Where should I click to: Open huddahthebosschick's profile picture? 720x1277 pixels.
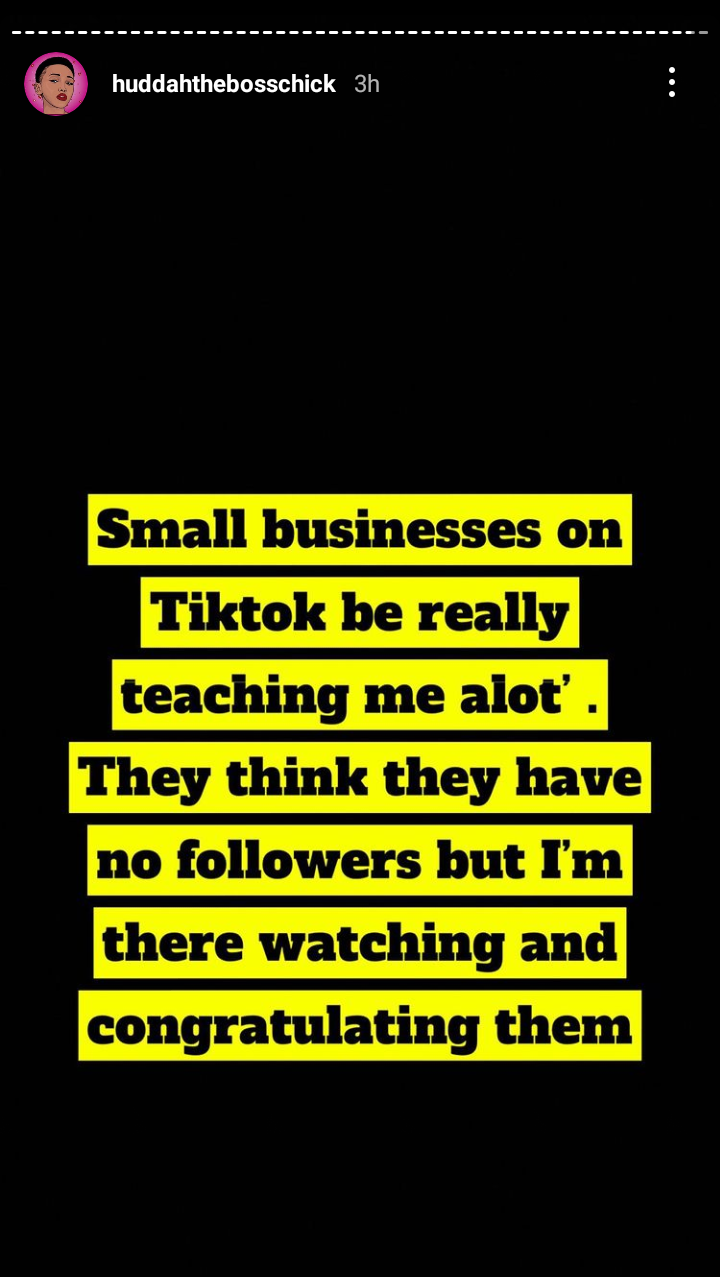click(56, 84)
